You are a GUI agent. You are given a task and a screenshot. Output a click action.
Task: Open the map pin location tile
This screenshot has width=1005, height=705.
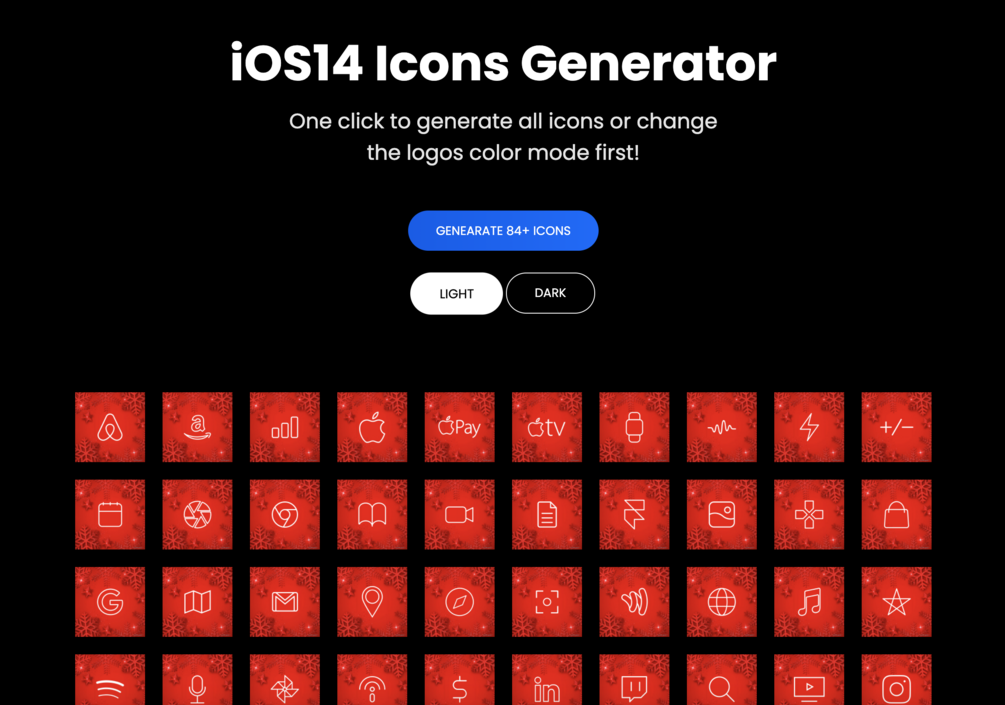[372, 602]
